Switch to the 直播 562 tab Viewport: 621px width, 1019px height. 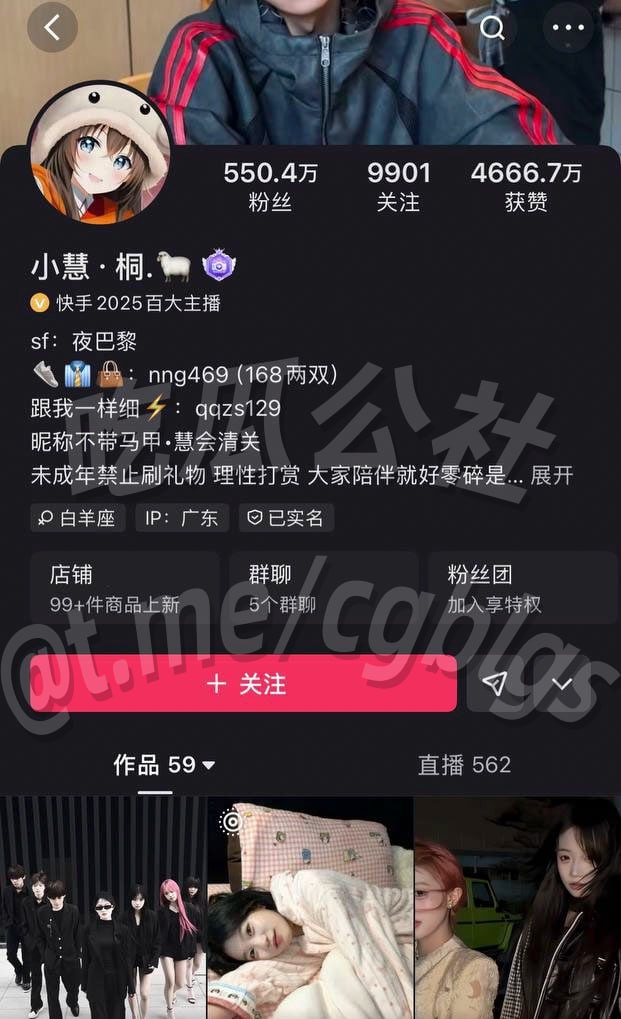point(464,765)
